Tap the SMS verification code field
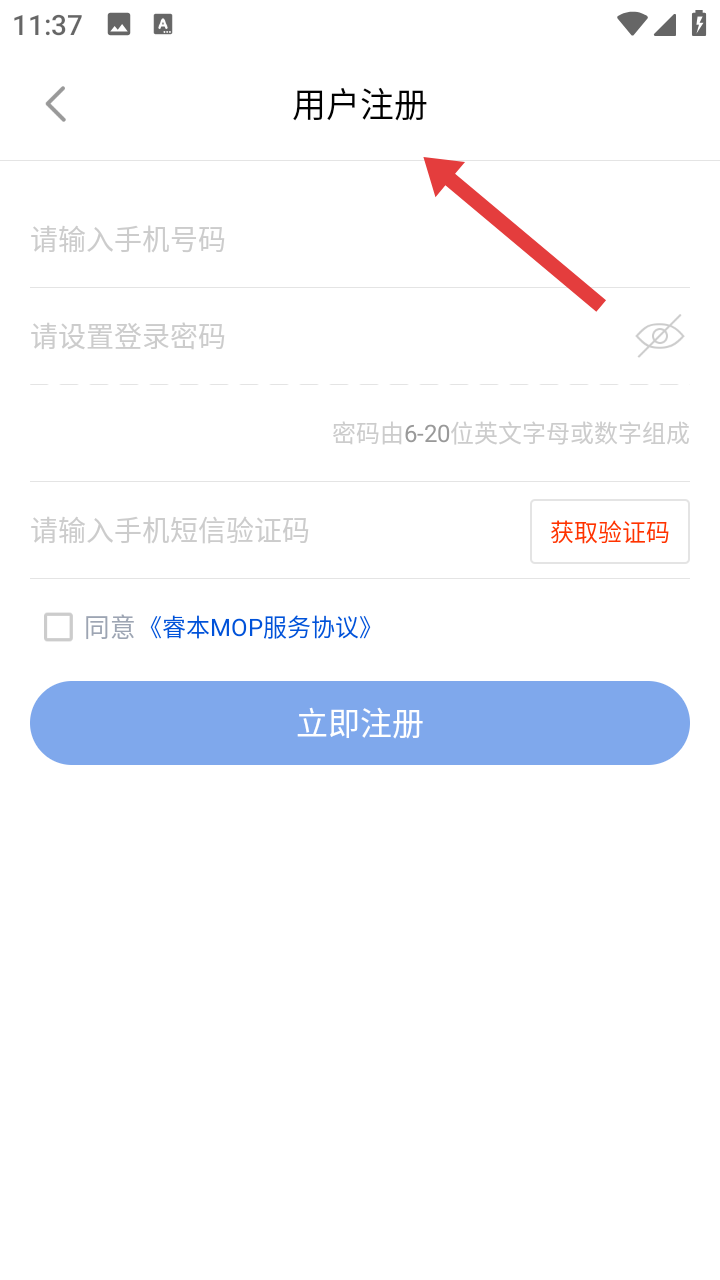The width and height of the screenshot is (720, 1280). click(275, 530)
